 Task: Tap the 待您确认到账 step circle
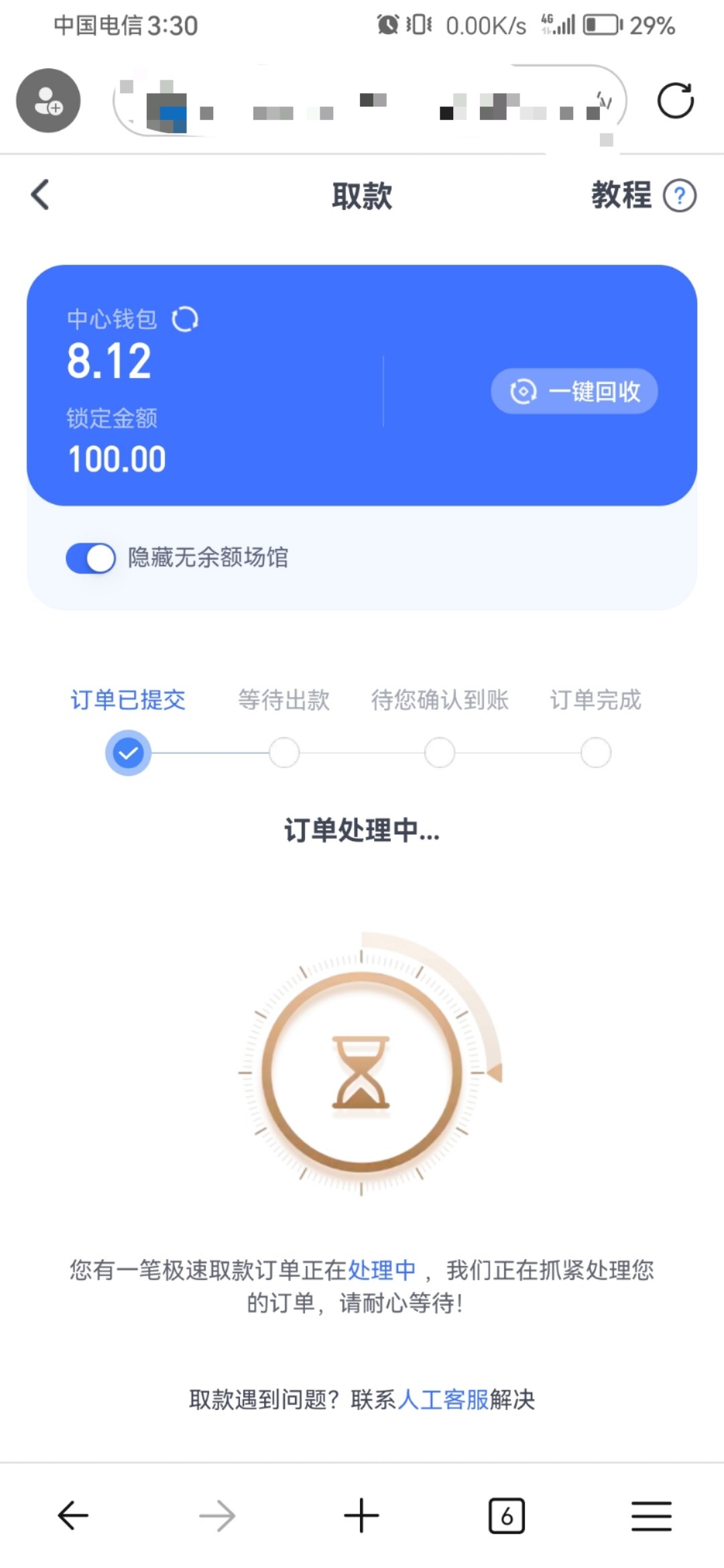click(x=439, y=753)
